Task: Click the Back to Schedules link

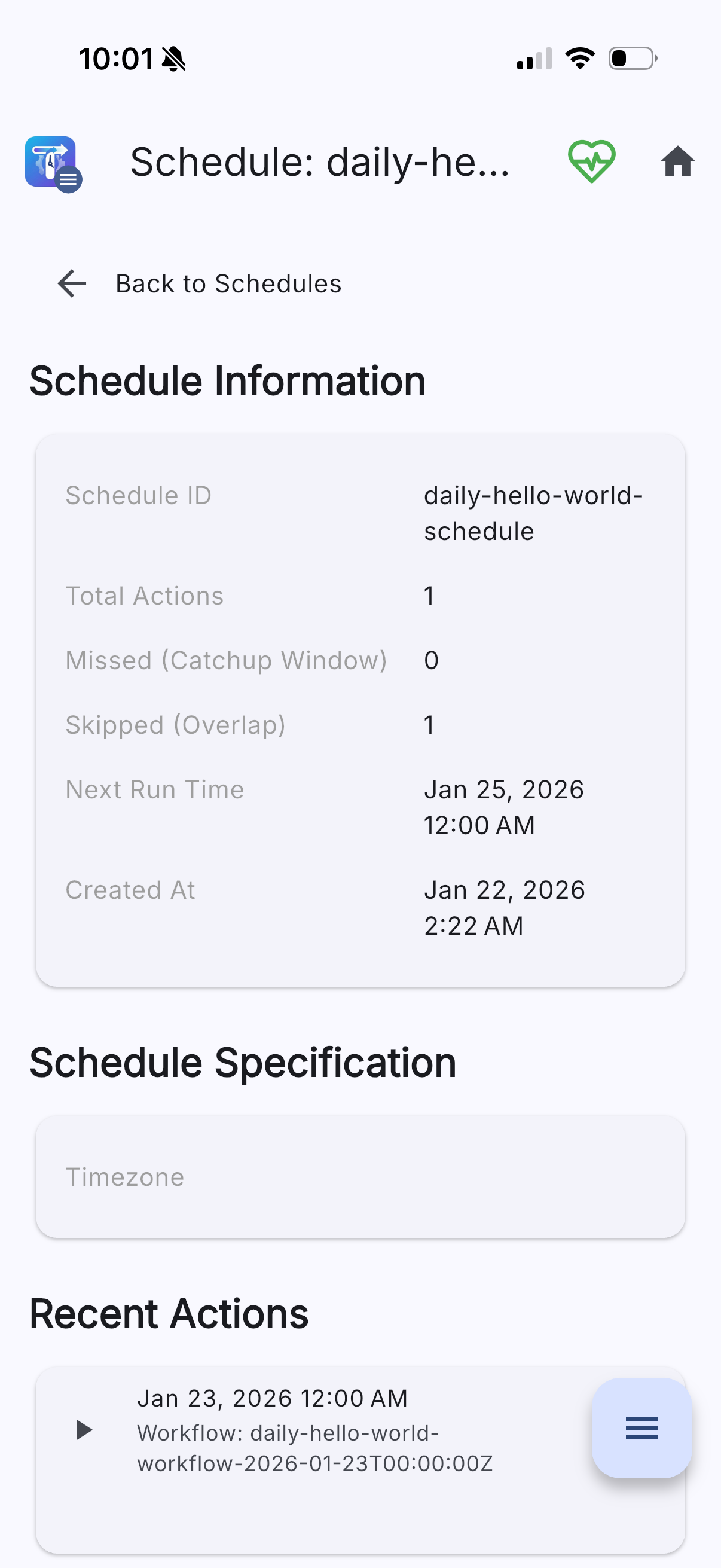Action: coord(228,283)
